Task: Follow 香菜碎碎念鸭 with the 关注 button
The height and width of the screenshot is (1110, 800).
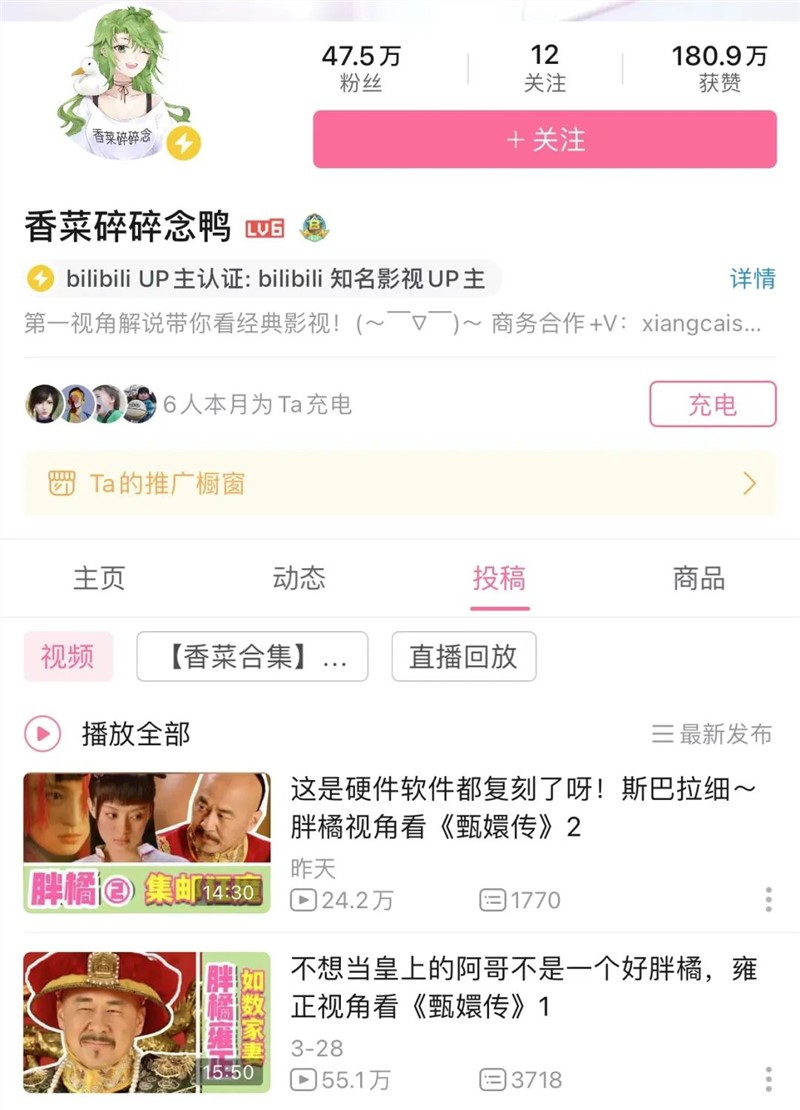Action: (544, 140)
